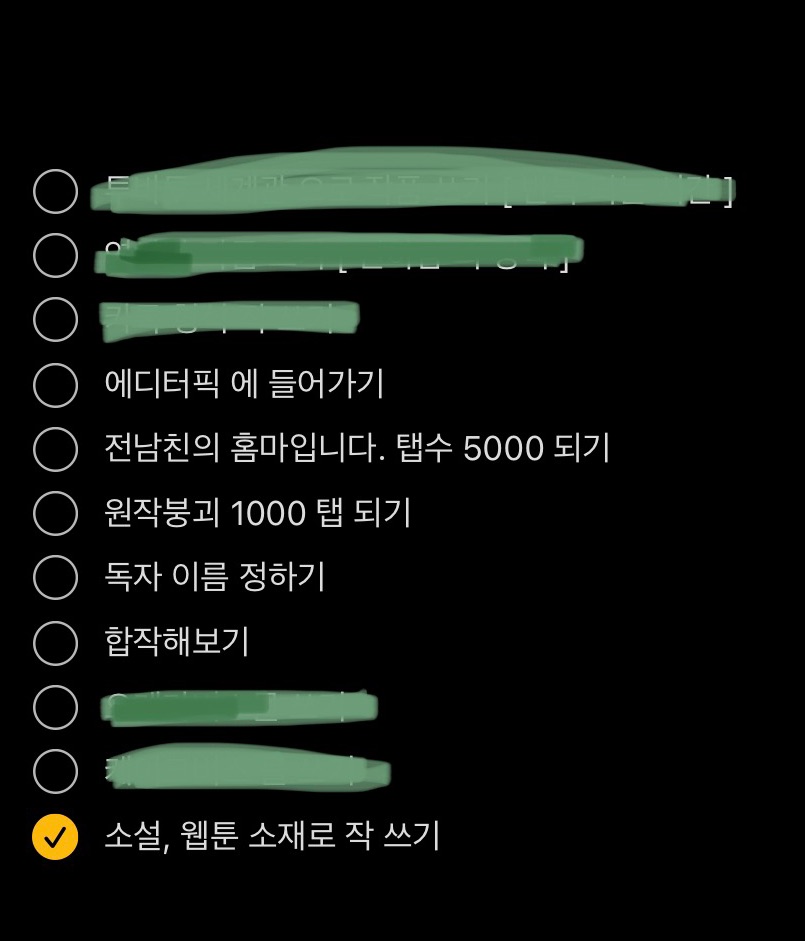Uncheck 소설, 웹툰 소재로 작 쓰기
This screenshot has height=941, width=805.
[x=55, y=836]
